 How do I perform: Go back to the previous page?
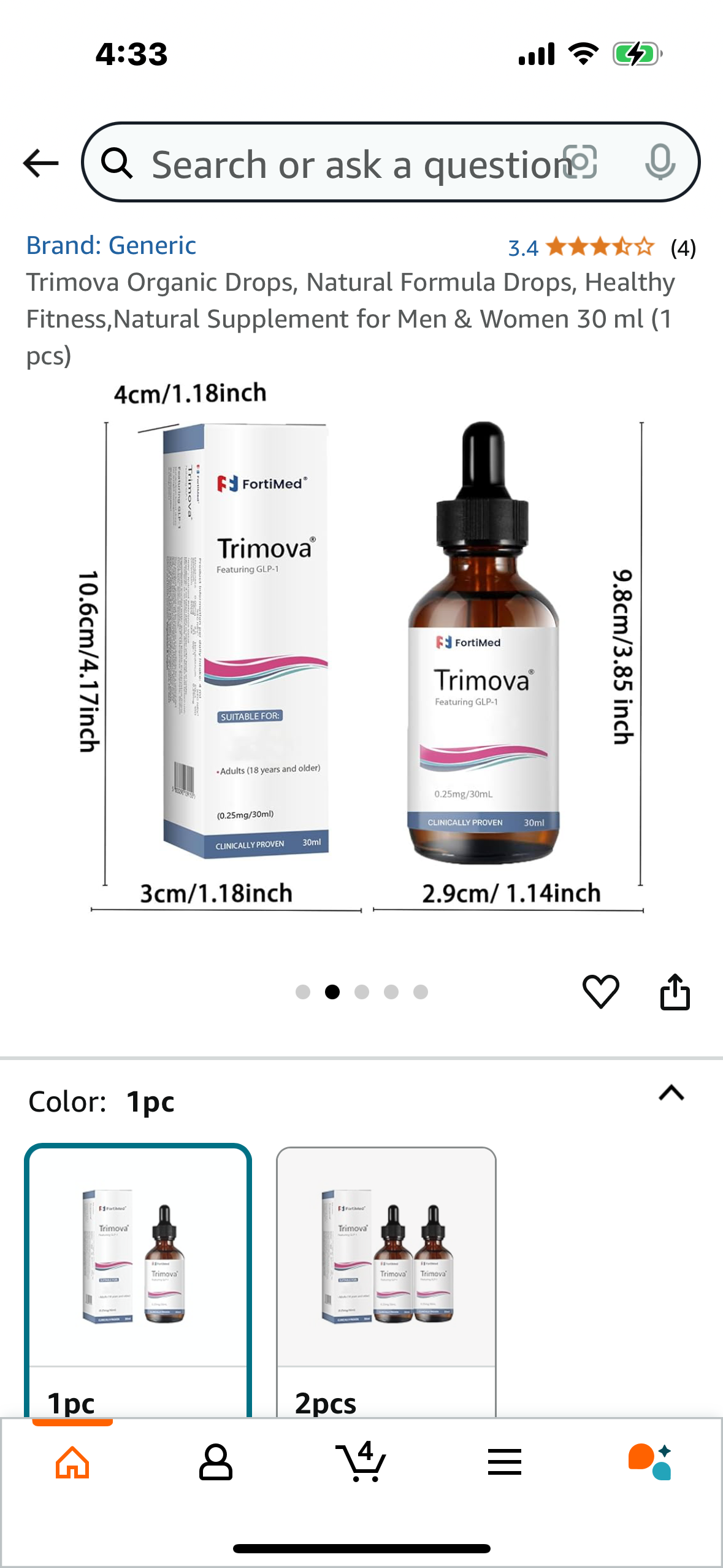[41, 163]
